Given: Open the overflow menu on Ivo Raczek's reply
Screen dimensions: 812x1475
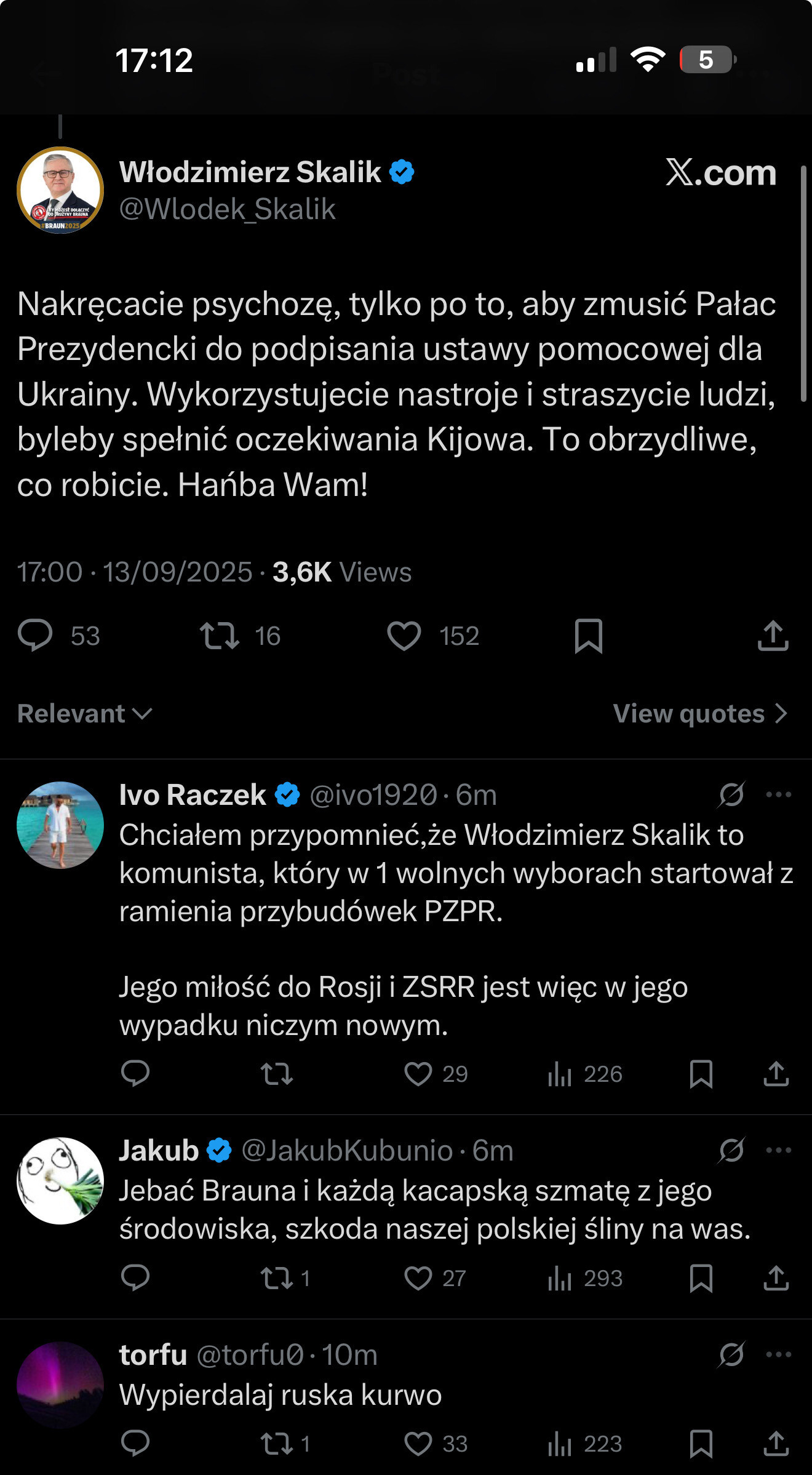Looking at the screenshot, I should (x=778, y=794).
